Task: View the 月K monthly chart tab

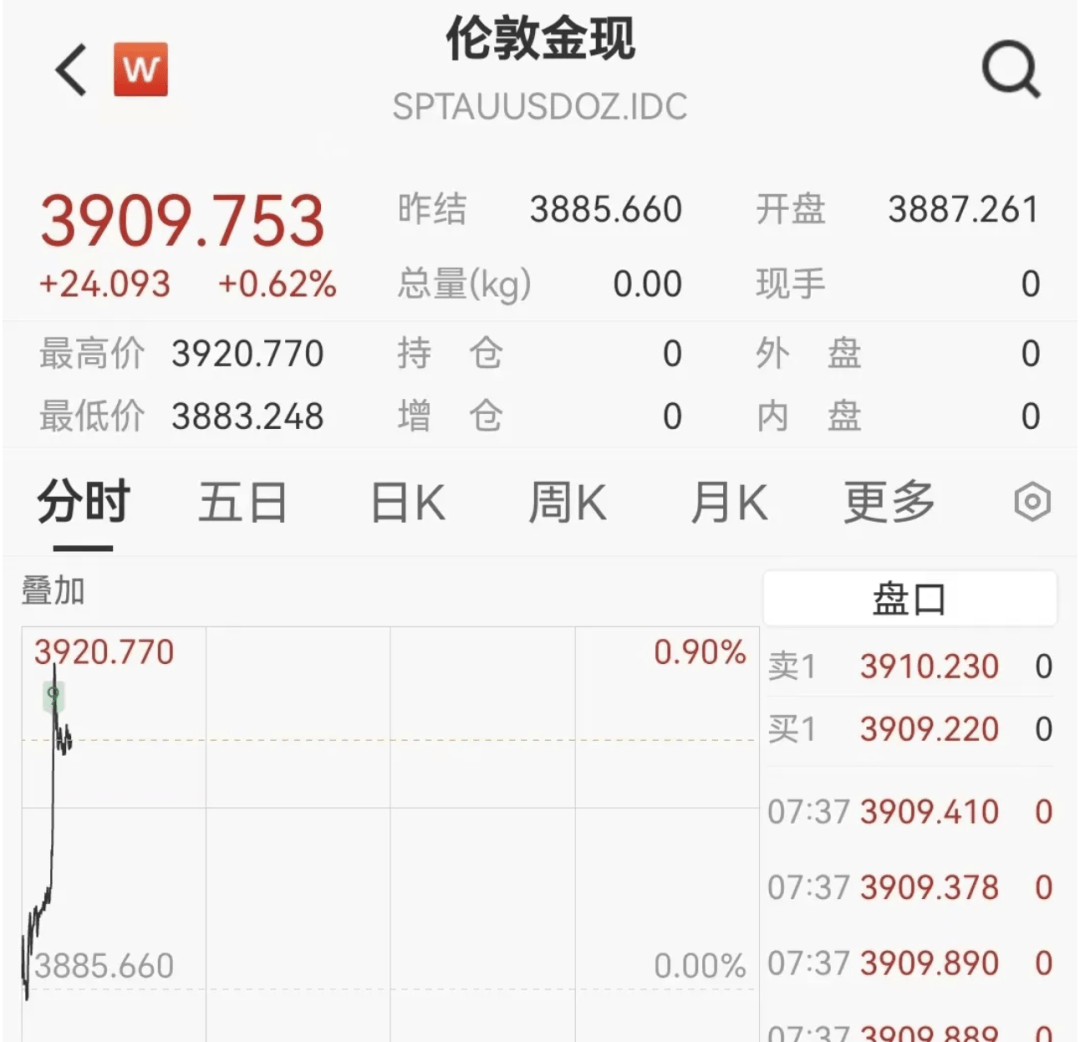Action: (729, 502)
